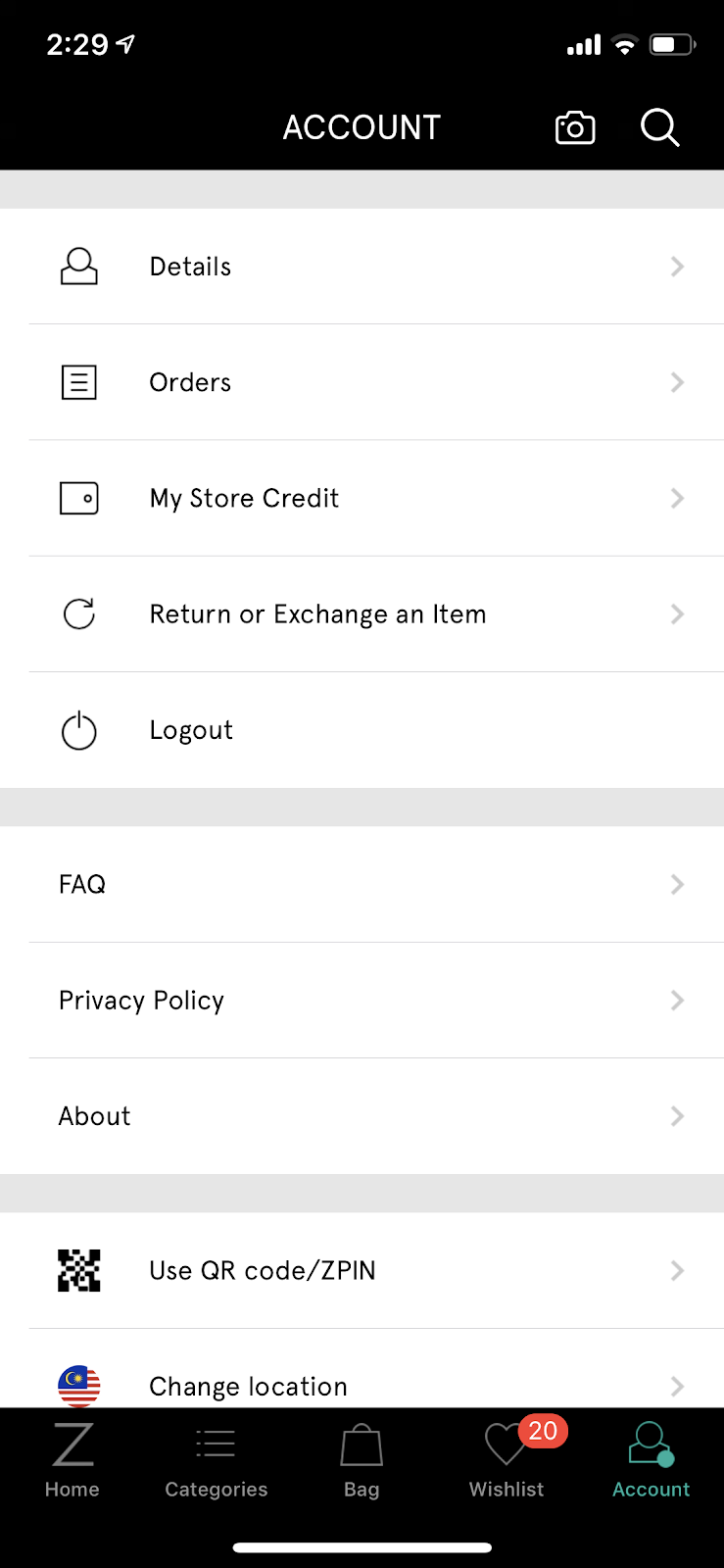Open the camera visual search icon
Image resolution: width=724 pixels, height=1568 pixels.
pos(574,127)
